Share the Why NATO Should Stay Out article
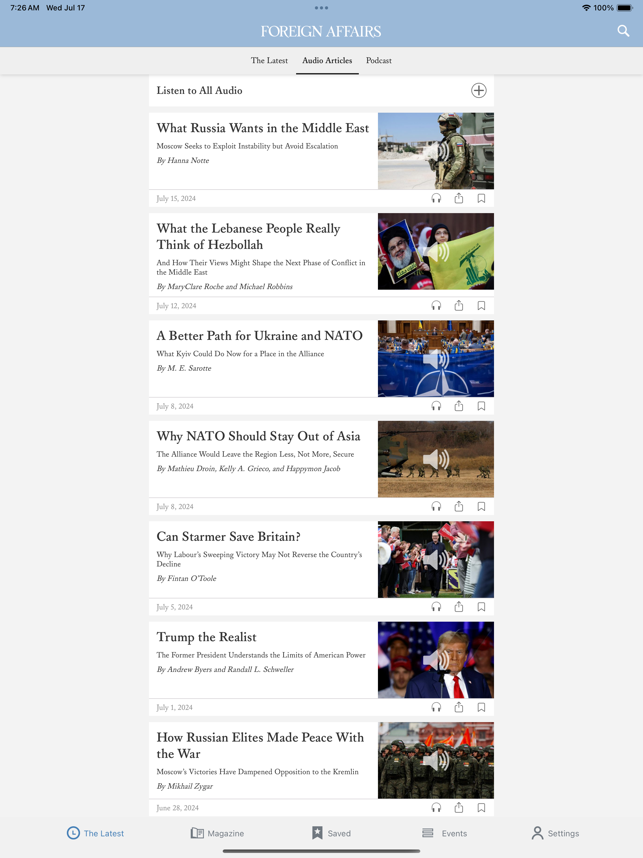This screenshot has width=643, height=858. (x=459, y=506)
